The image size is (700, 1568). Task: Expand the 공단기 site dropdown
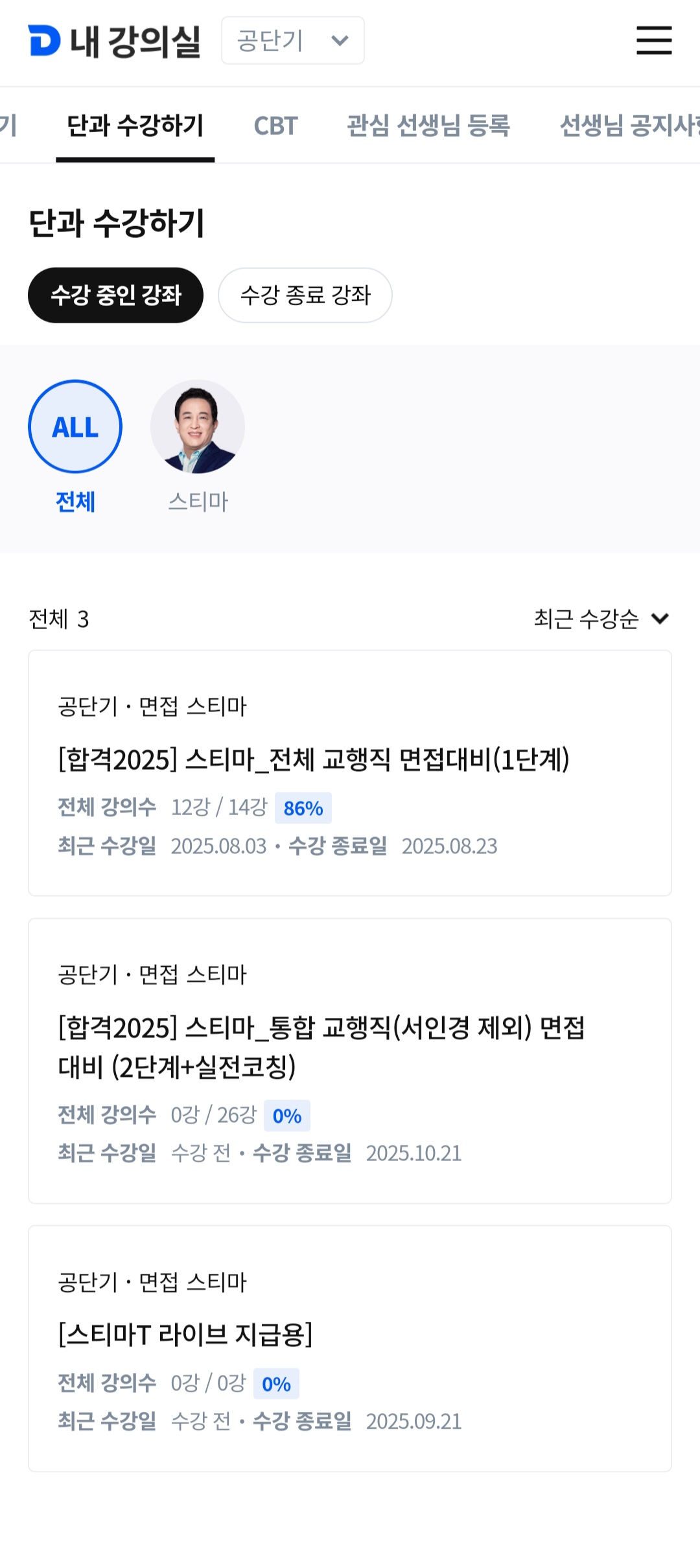click(293, 40)
